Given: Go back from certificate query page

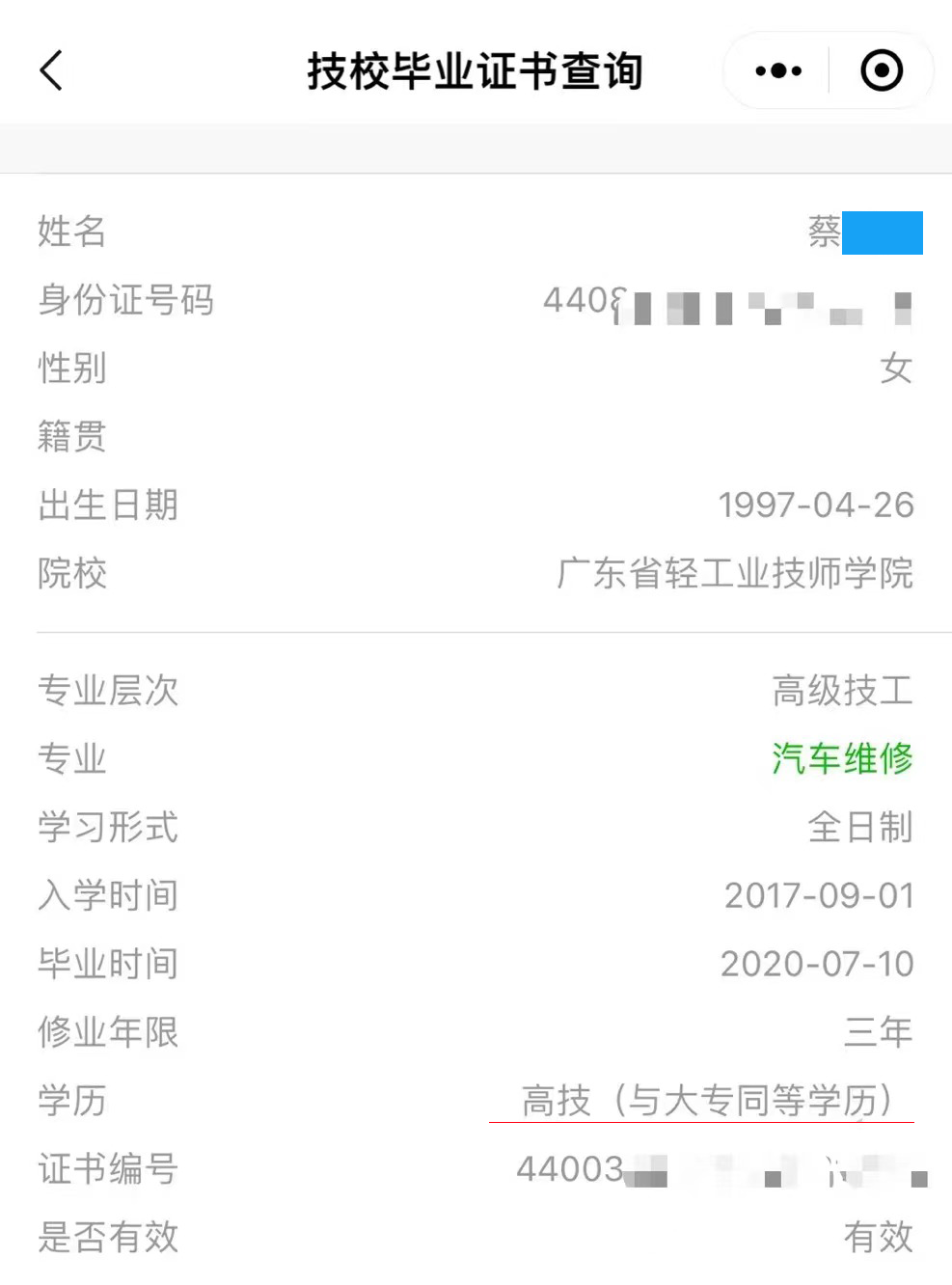Looking at the screenshot, I should (52, 70).
